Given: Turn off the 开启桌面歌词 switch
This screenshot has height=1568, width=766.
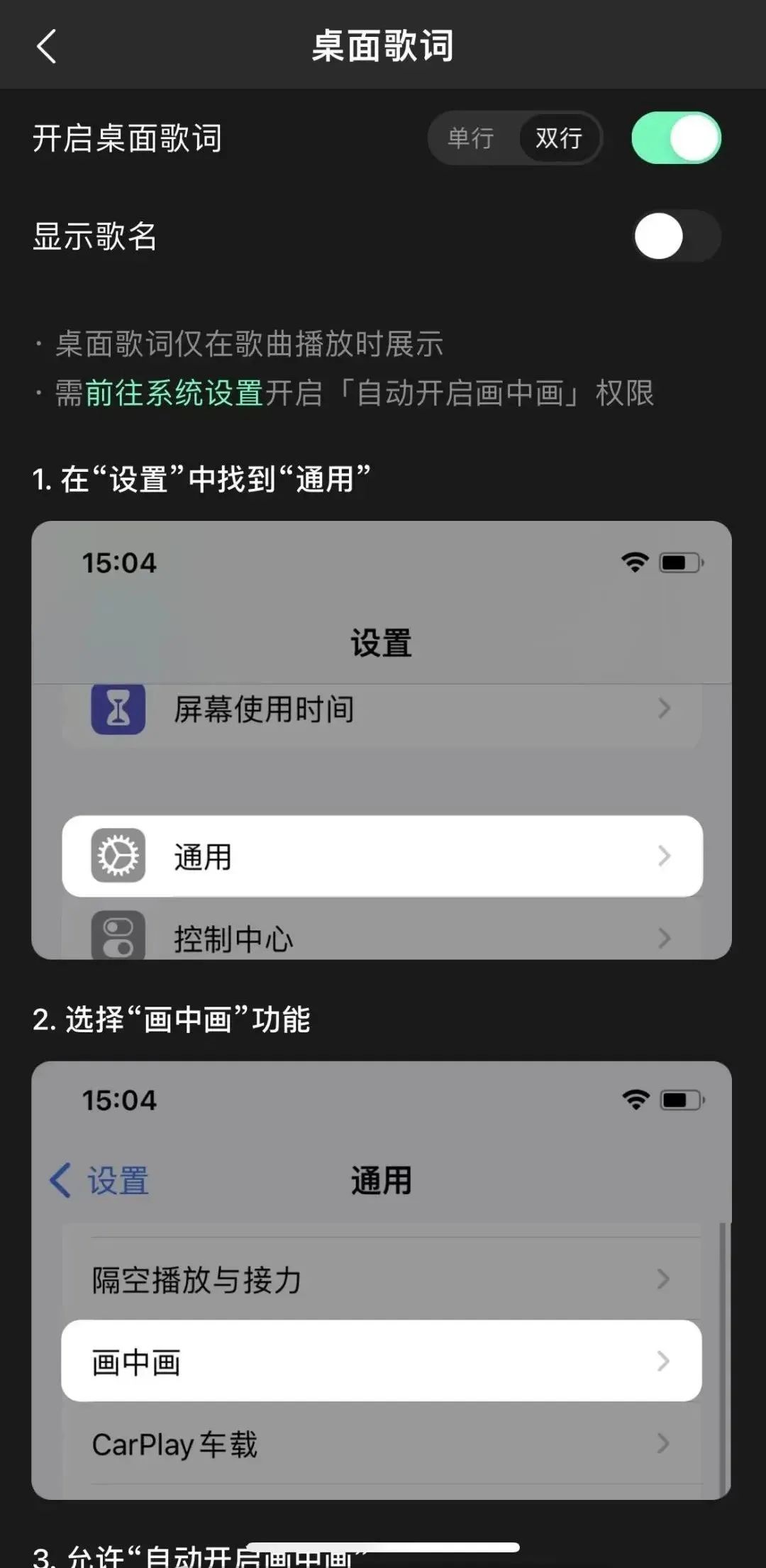Looking at the screenshot, I should pos(676,138).
